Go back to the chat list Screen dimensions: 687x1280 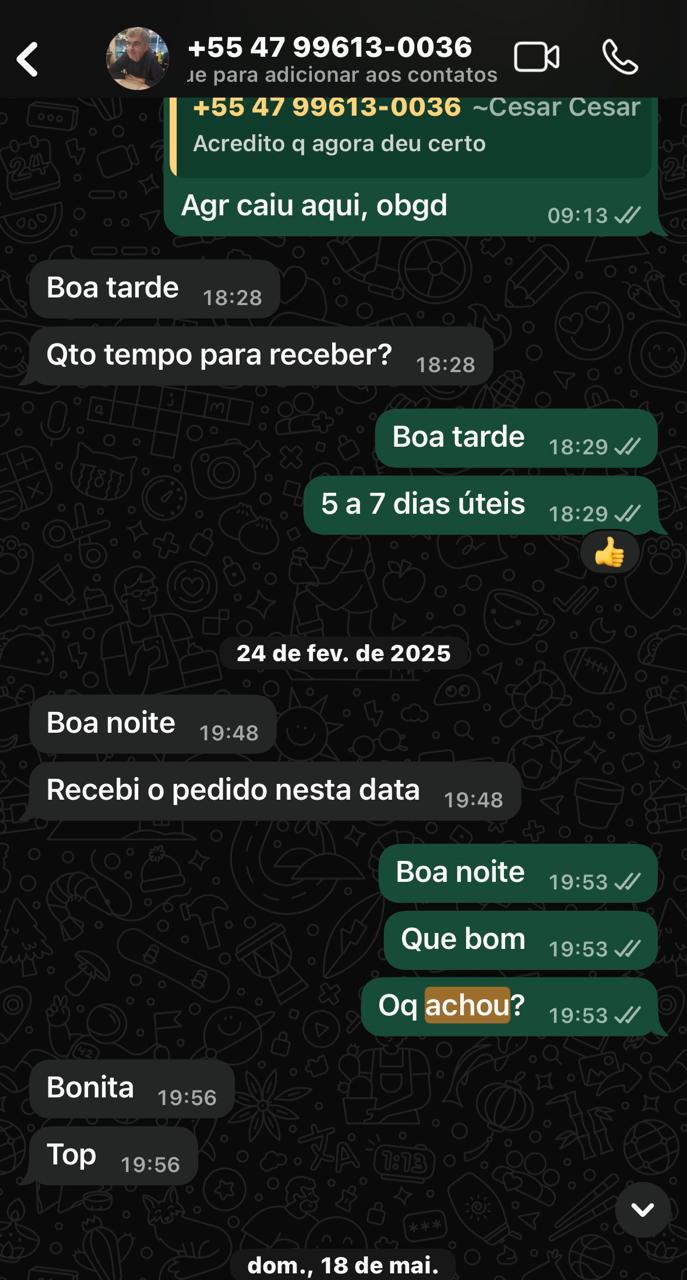coord(28,60)
